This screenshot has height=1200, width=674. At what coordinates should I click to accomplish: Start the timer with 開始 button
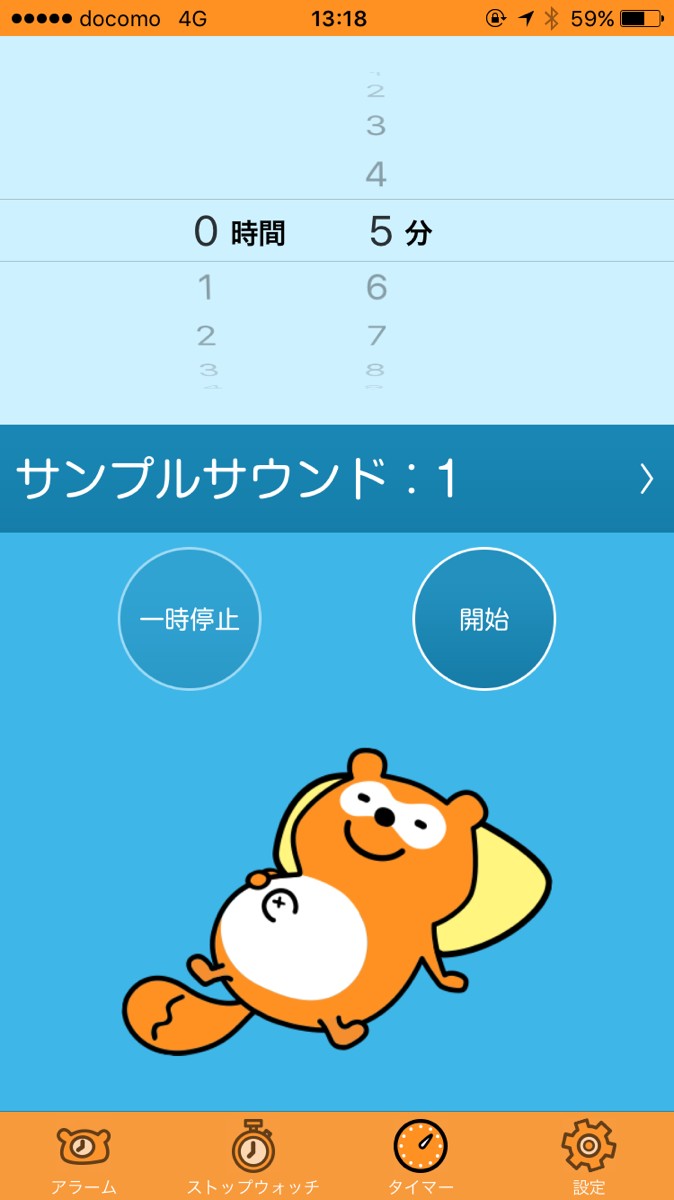click(x=484, y=619)
